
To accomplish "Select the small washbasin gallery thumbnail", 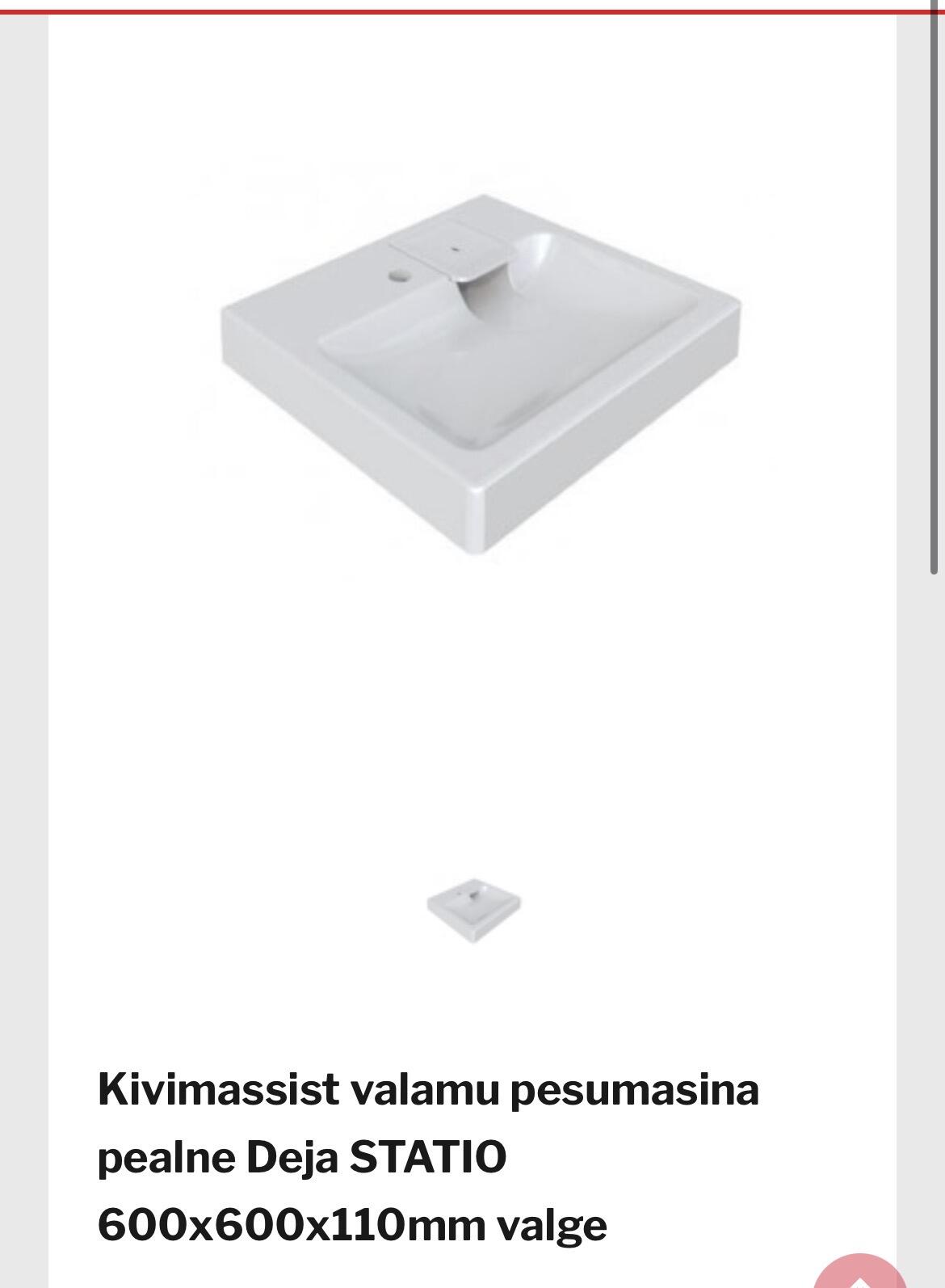I will tap(474, 911).
